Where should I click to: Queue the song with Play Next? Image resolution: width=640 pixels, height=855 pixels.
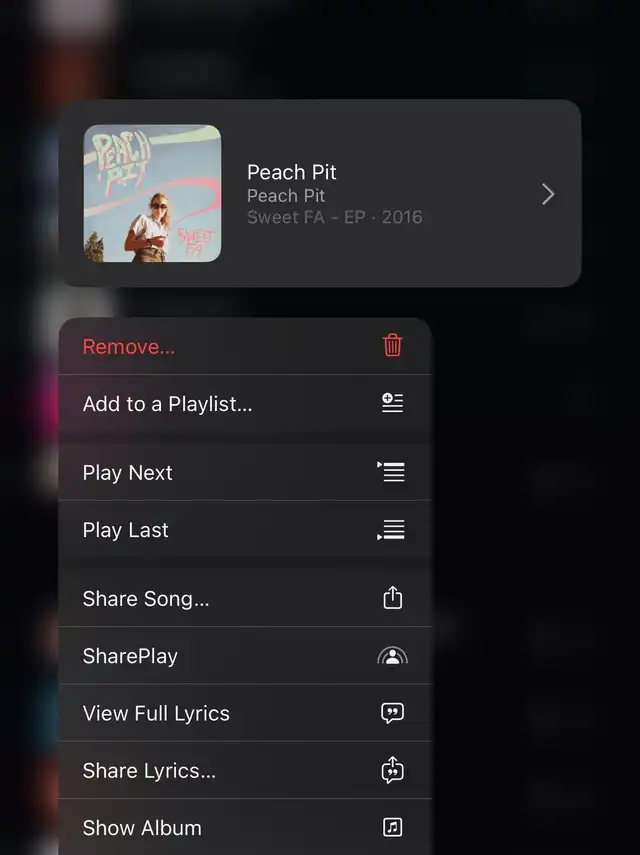point(245,473)
